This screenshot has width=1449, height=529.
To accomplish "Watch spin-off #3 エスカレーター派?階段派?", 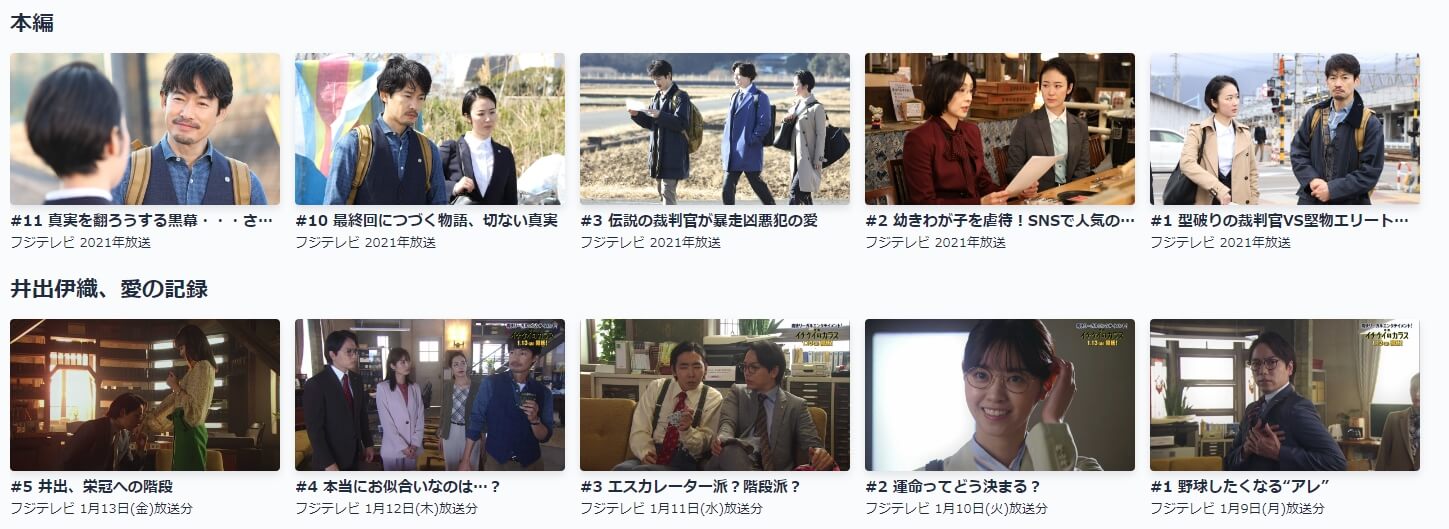I will point(715,395).
